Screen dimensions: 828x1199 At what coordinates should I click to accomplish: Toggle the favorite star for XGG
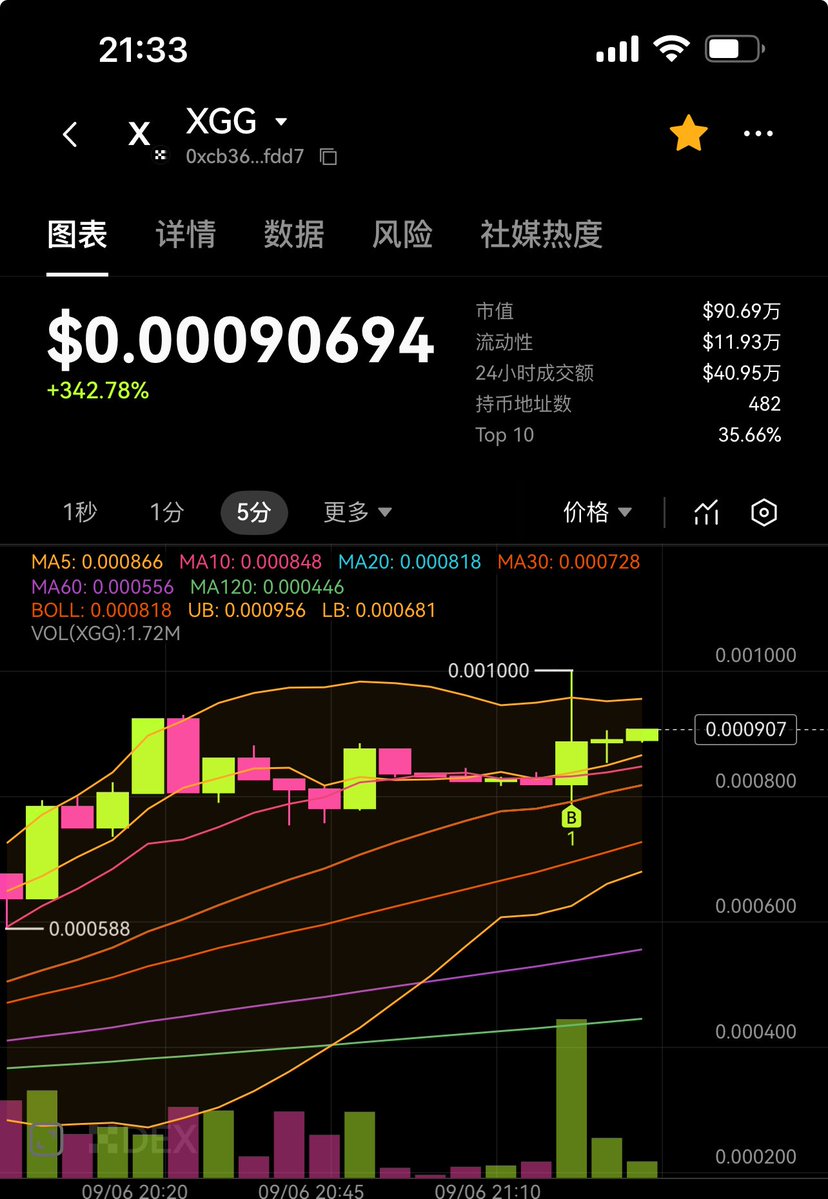tap(689, 134)
